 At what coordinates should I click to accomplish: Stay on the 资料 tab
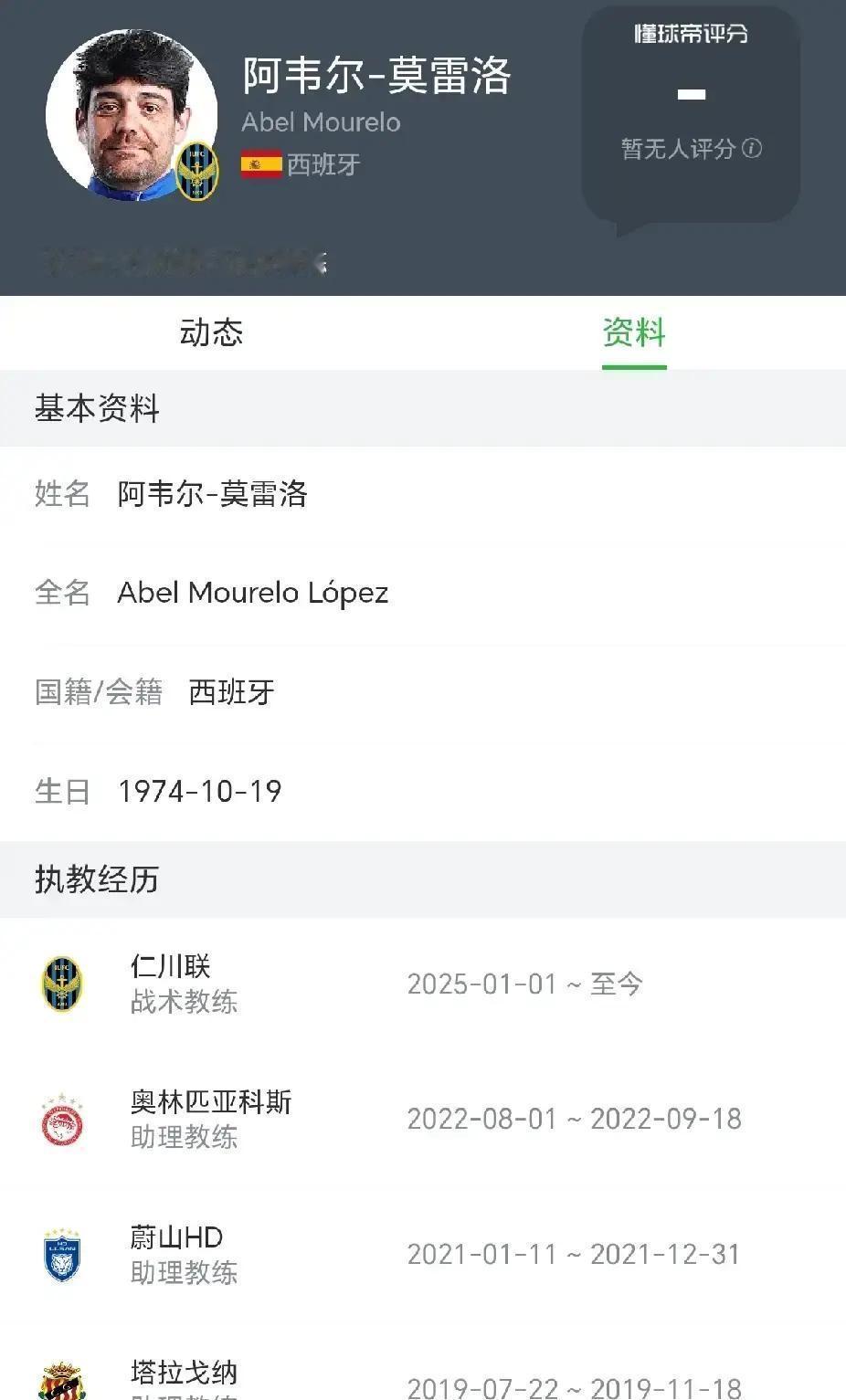coord(634,332)
